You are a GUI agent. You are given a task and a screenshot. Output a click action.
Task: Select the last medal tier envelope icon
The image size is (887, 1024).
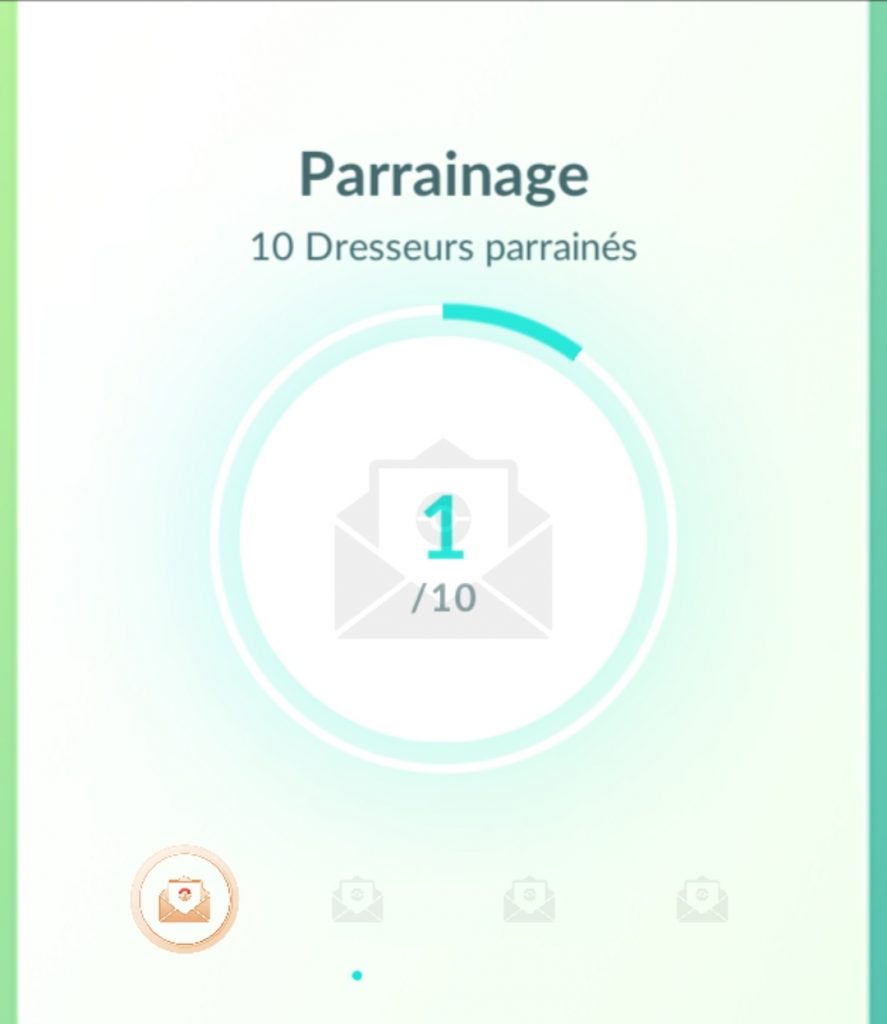702,899
